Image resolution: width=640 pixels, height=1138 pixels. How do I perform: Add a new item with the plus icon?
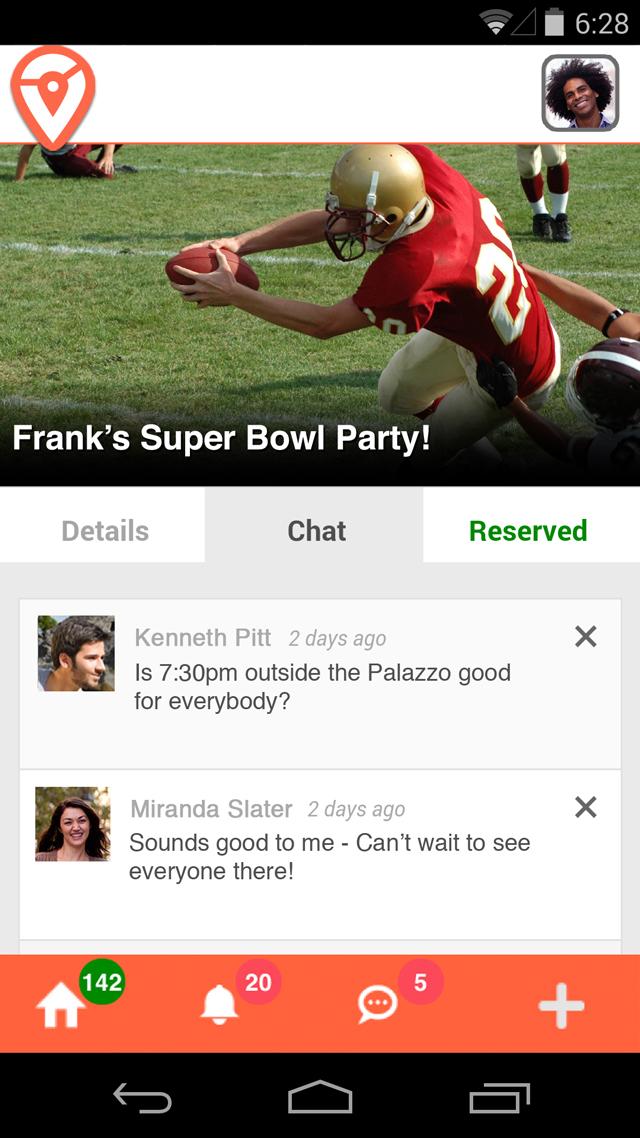561,1006
